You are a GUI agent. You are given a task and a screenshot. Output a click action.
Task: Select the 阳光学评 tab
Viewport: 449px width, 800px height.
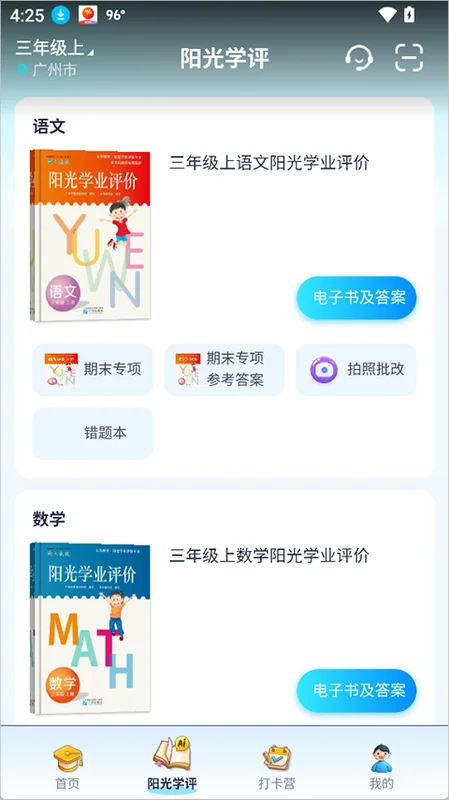172,764
